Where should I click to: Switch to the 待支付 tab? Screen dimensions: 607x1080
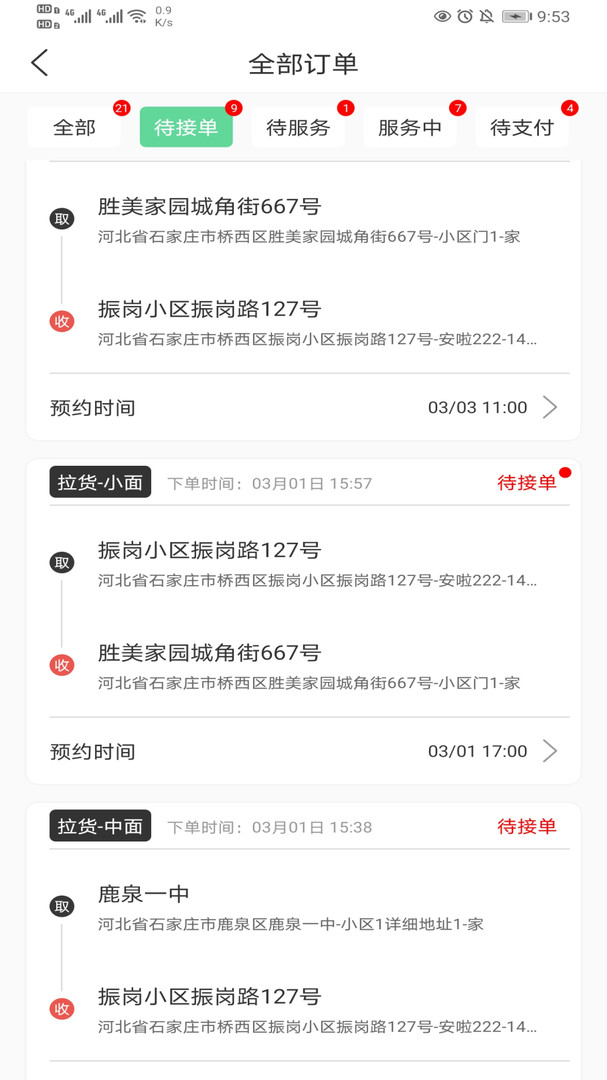[x=522, y=128]
